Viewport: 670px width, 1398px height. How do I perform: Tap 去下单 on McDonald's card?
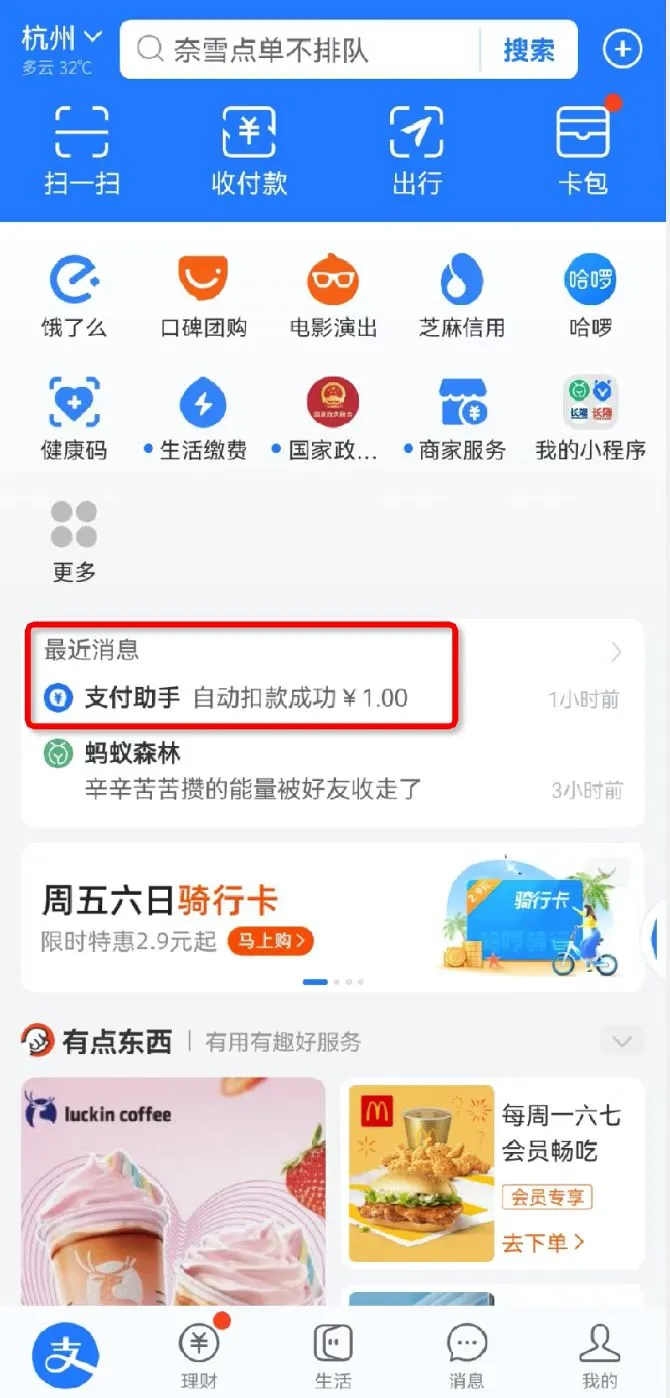[x=543, y=1243]
